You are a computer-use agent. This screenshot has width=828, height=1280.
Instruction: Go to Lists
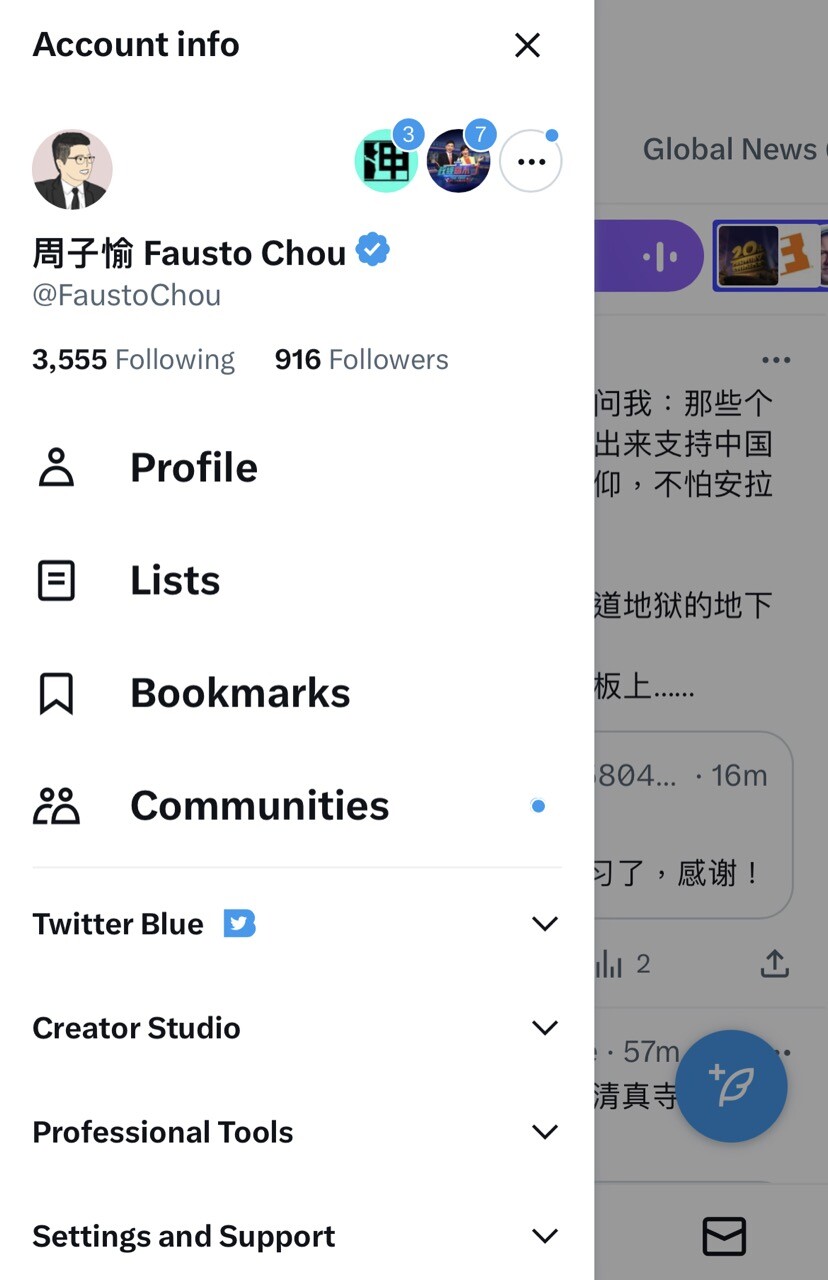174,581
